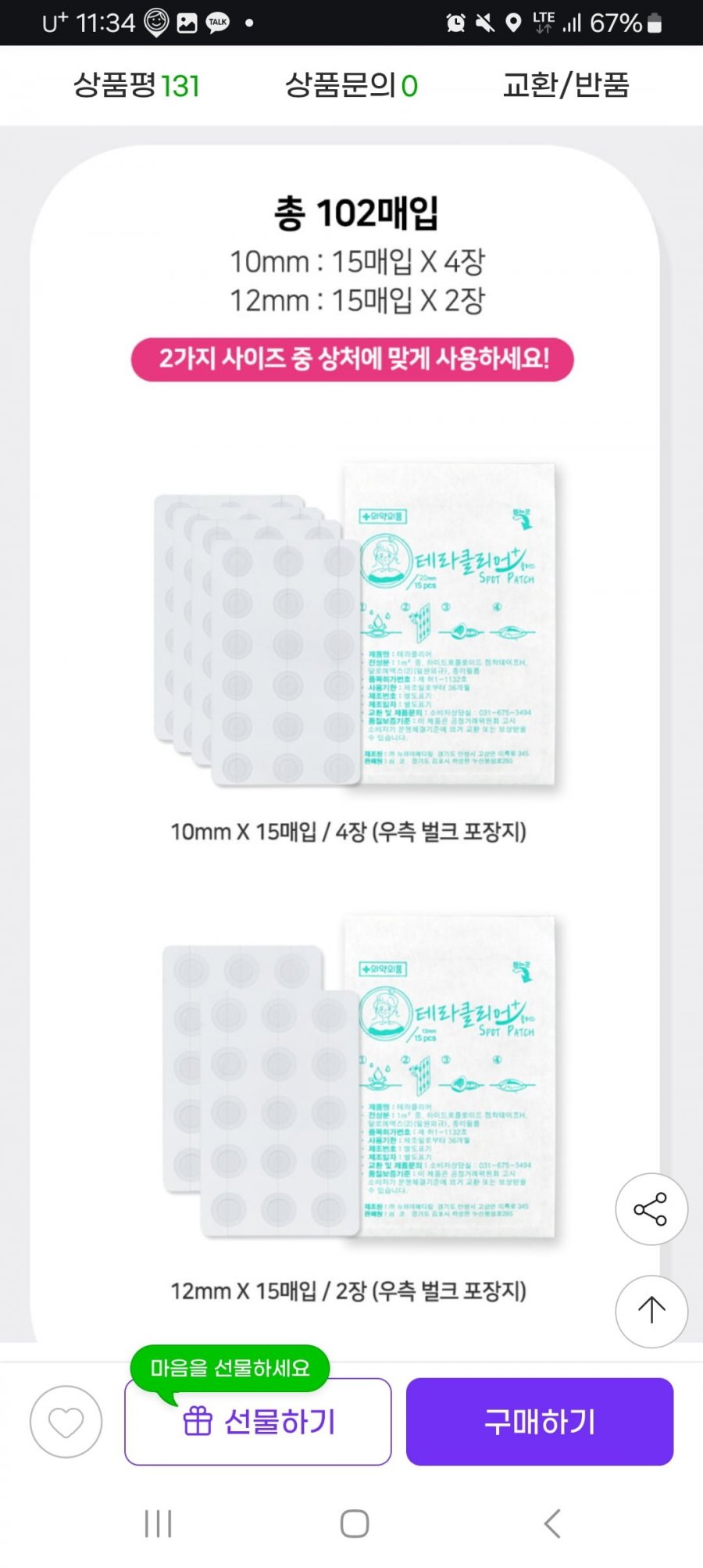Select the 교환/반품 tab
Screen dimensions: 703x1568
[x=566, y=85]
